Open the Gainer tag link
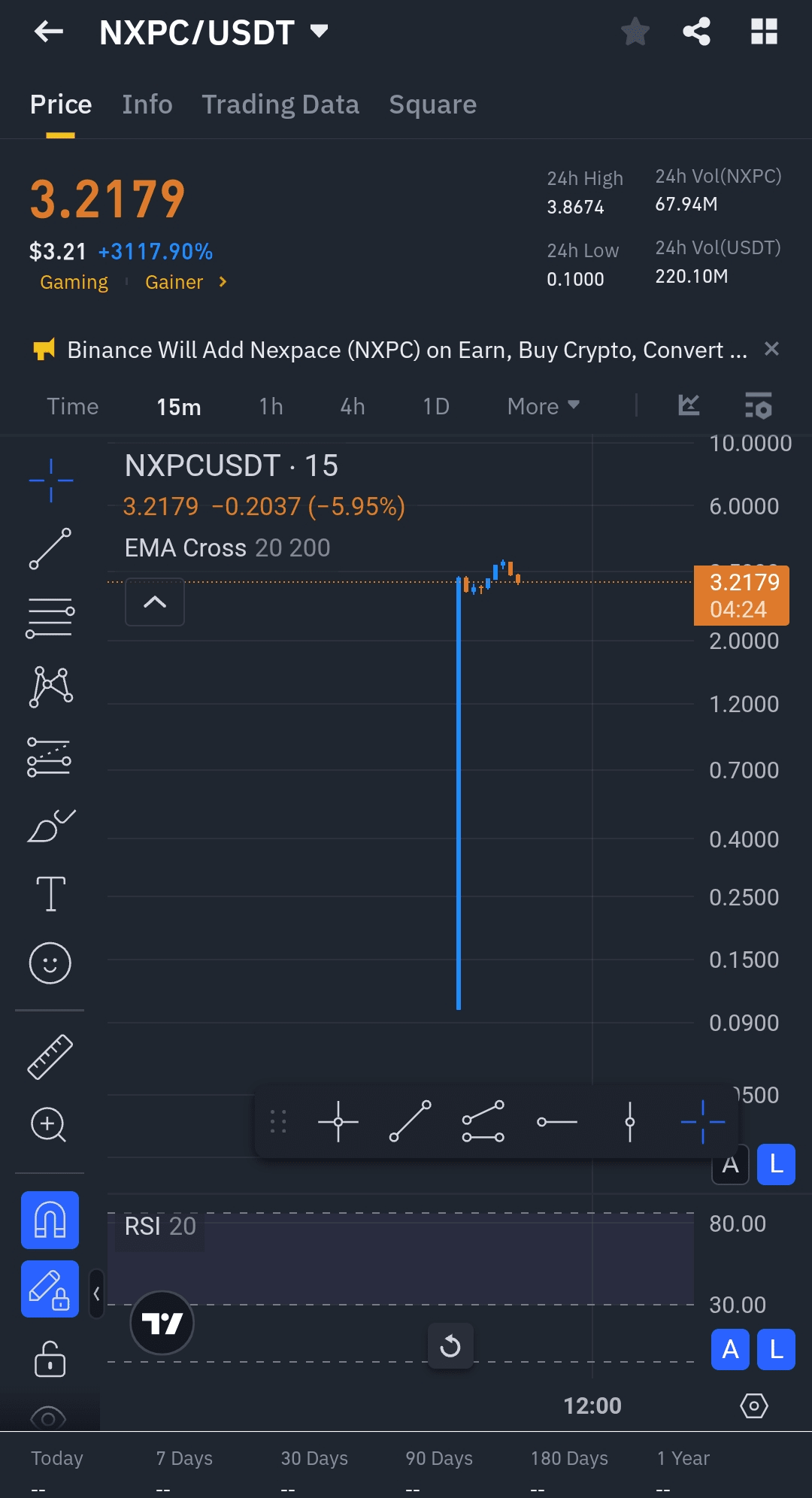The width and height of the screenshot is (812, 1498). (x=185, y=282)
